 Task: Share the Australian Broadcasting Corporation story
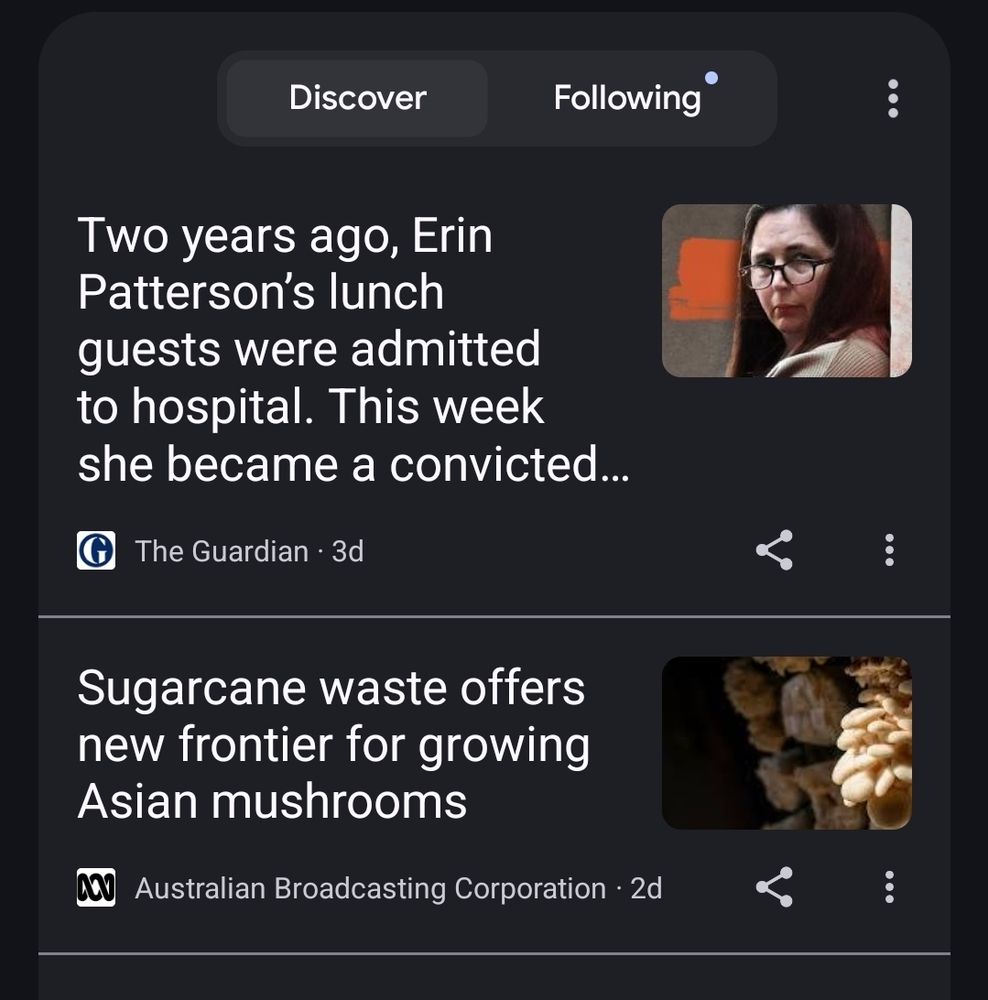click(774, 887)
